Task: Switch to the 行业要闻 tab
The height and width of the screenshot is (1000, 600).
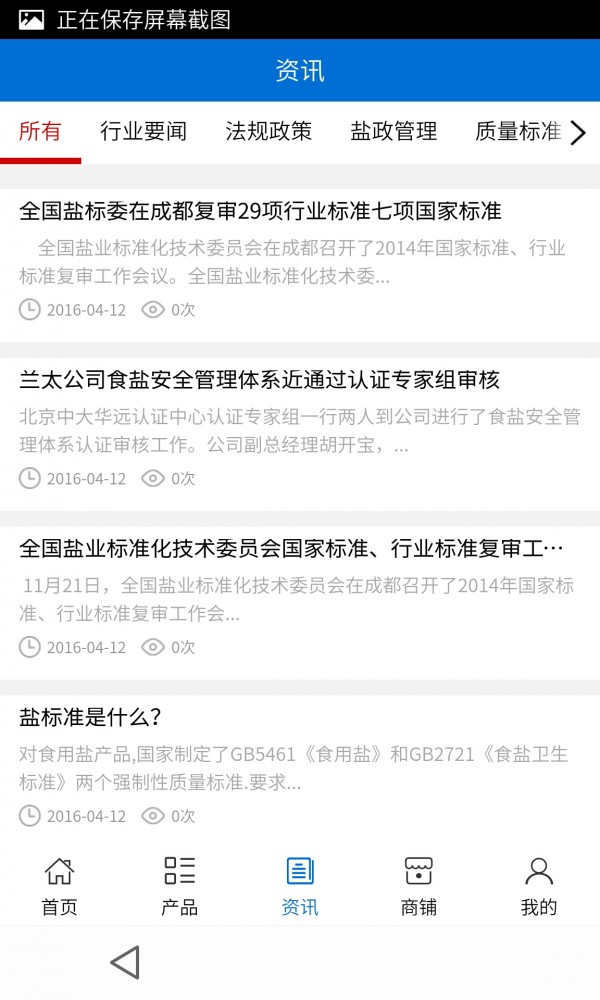Action: point(143,131)
